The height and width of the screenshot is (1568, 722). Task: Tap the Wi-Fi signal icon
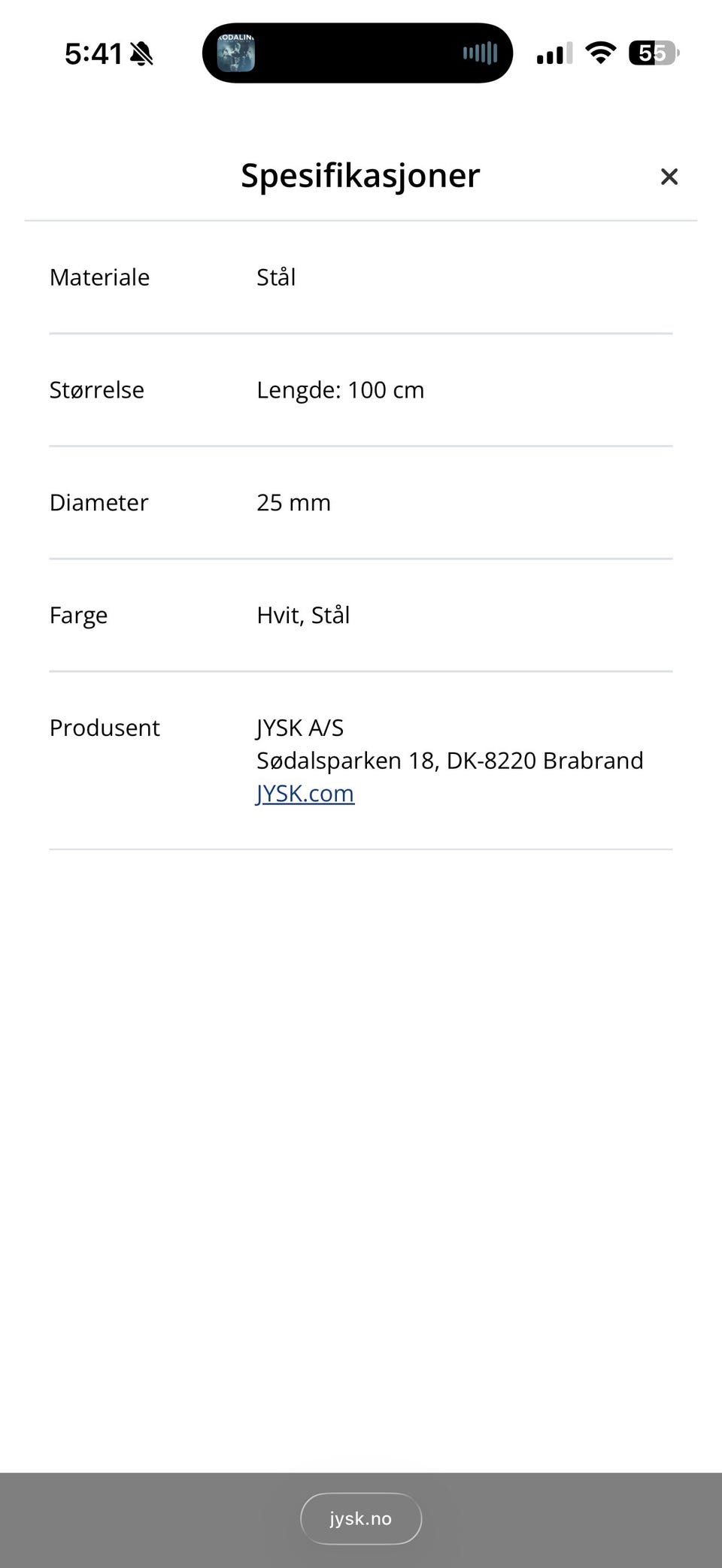point(601,53)
